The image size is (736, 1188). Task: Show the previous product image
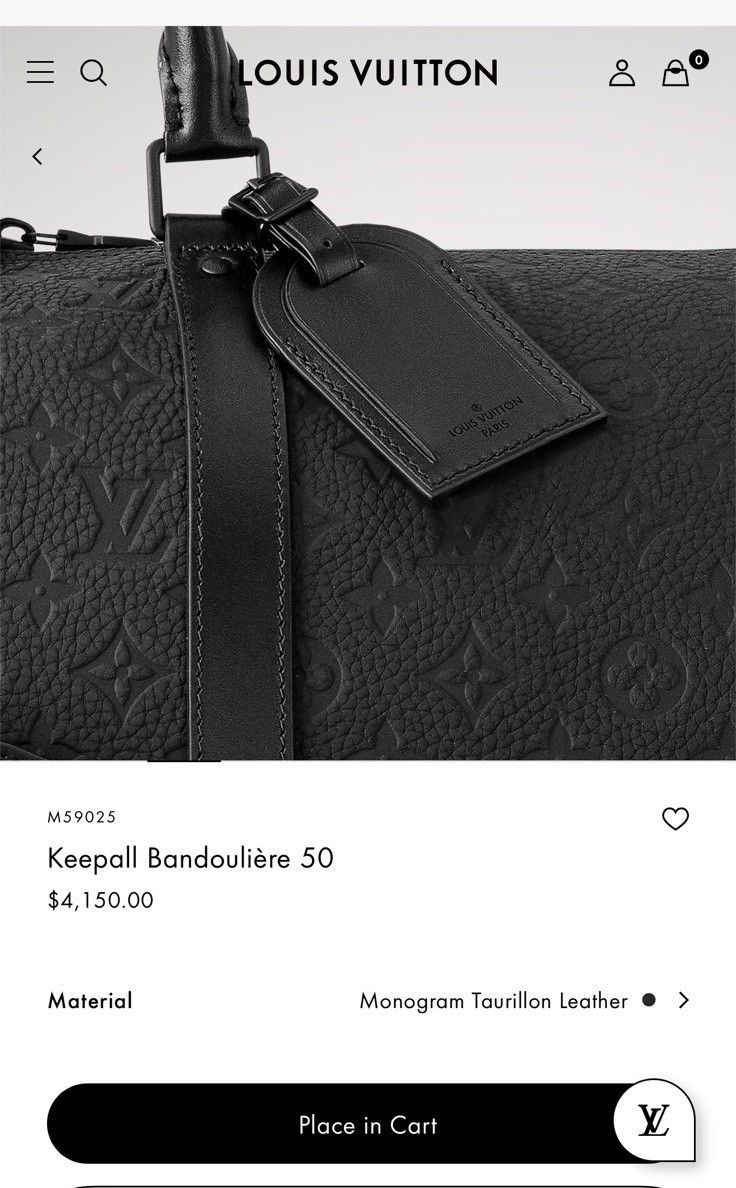point(37,156)
